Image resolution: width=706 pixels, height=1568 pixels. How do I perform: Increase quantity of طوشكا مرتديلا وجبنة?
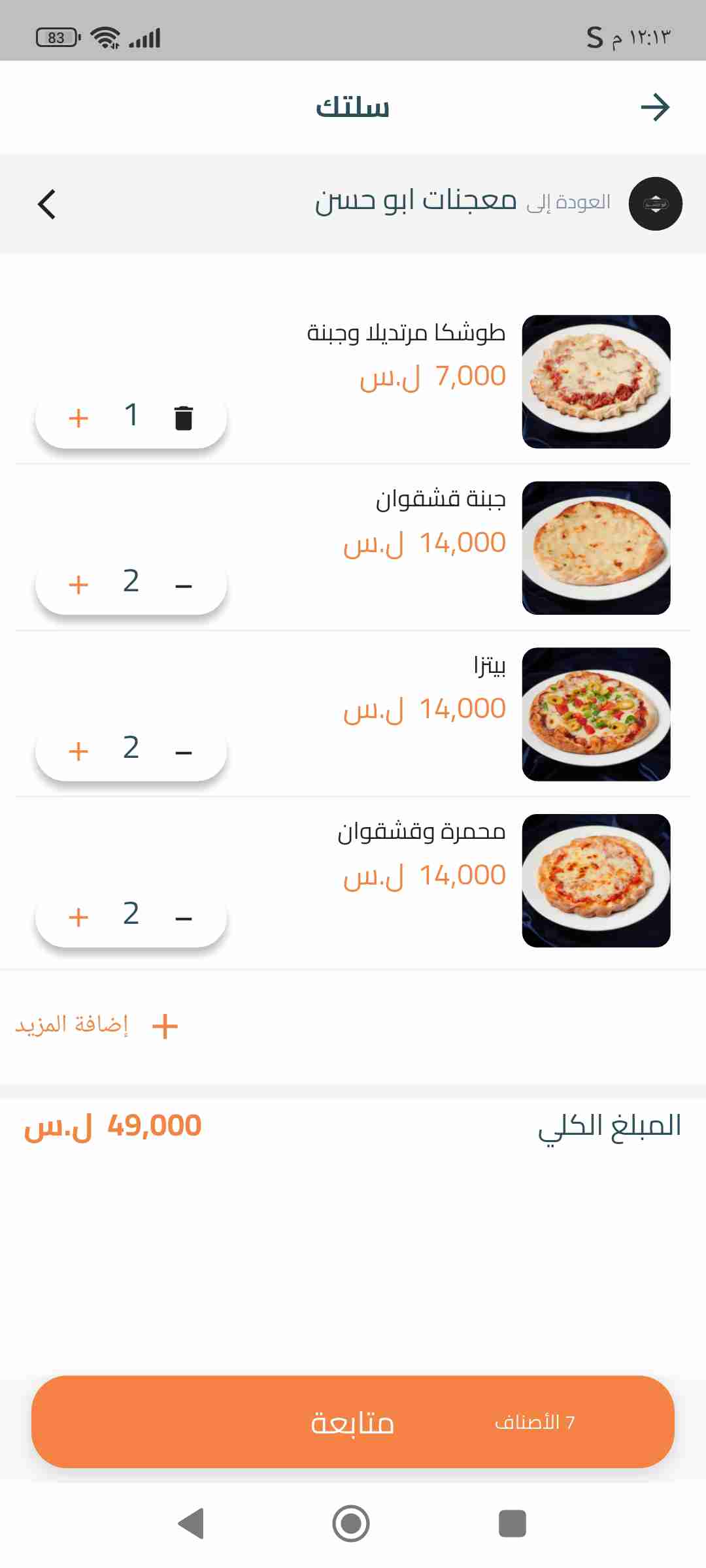tap(78, 418)
